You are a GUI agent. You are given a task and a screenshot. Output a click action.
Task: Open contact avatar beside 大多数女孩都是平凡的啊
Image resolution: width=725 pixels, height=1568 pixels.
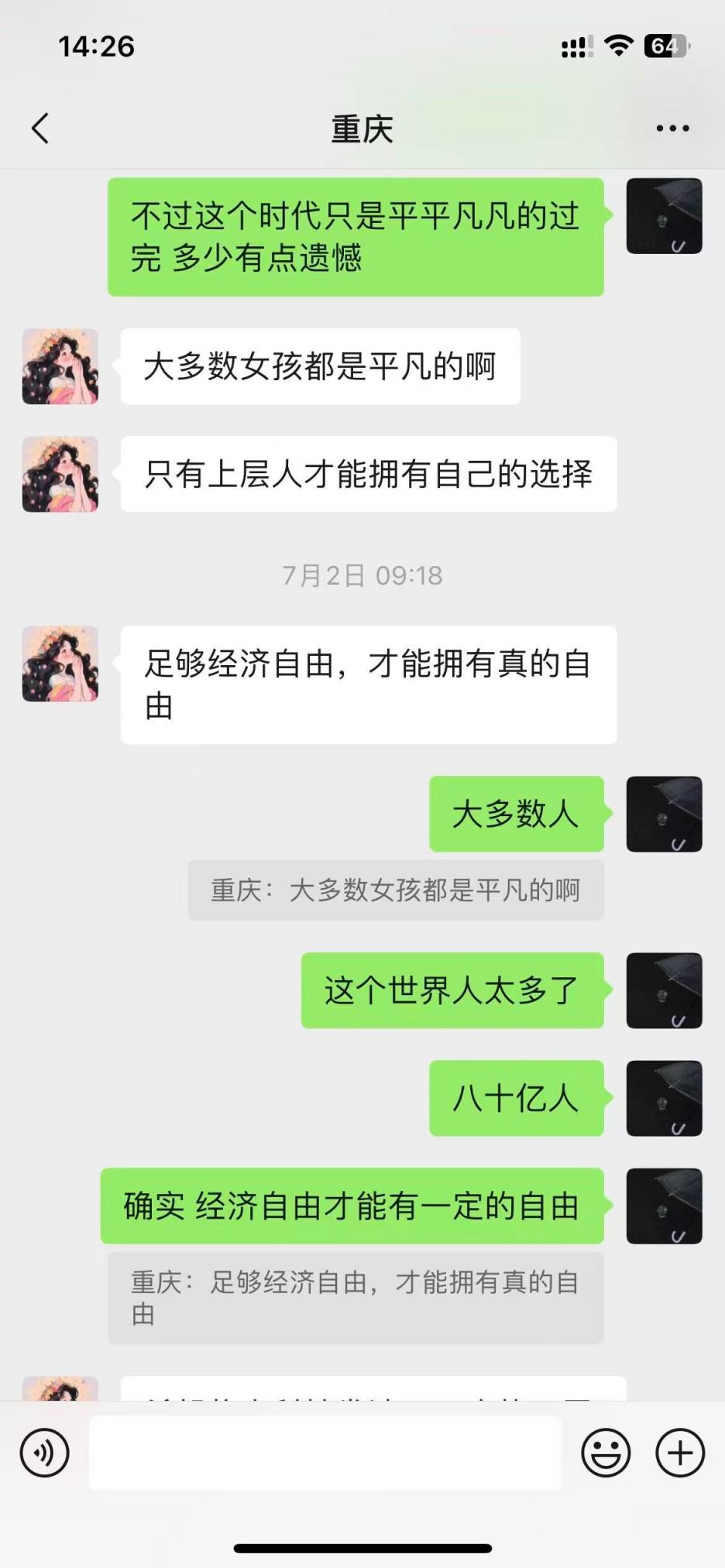tap(60, 366)
